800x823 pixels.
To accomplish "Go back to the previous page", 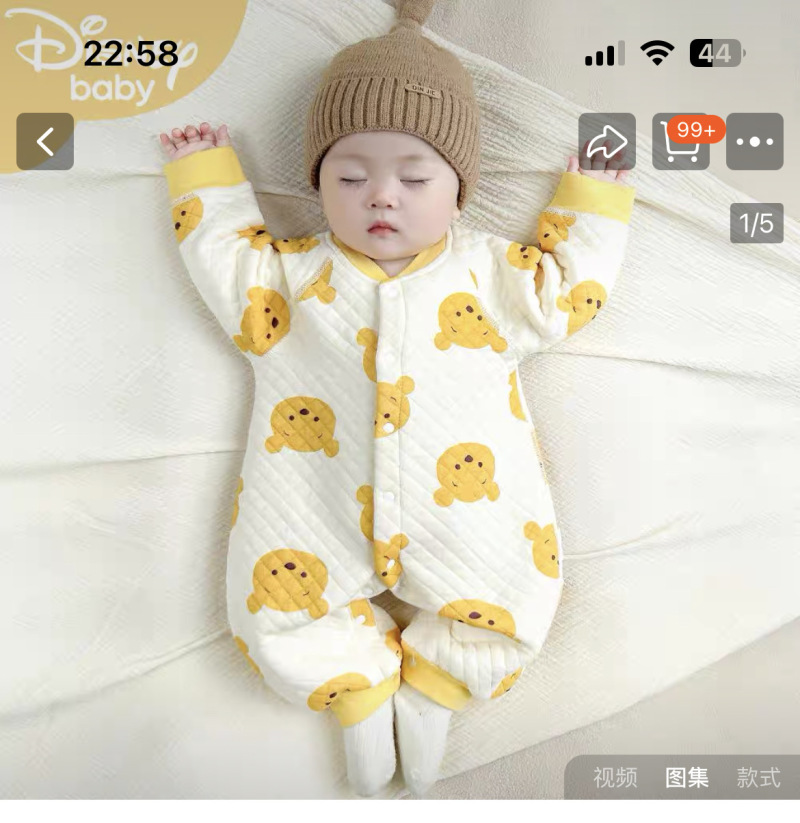I will pos(45,142).
